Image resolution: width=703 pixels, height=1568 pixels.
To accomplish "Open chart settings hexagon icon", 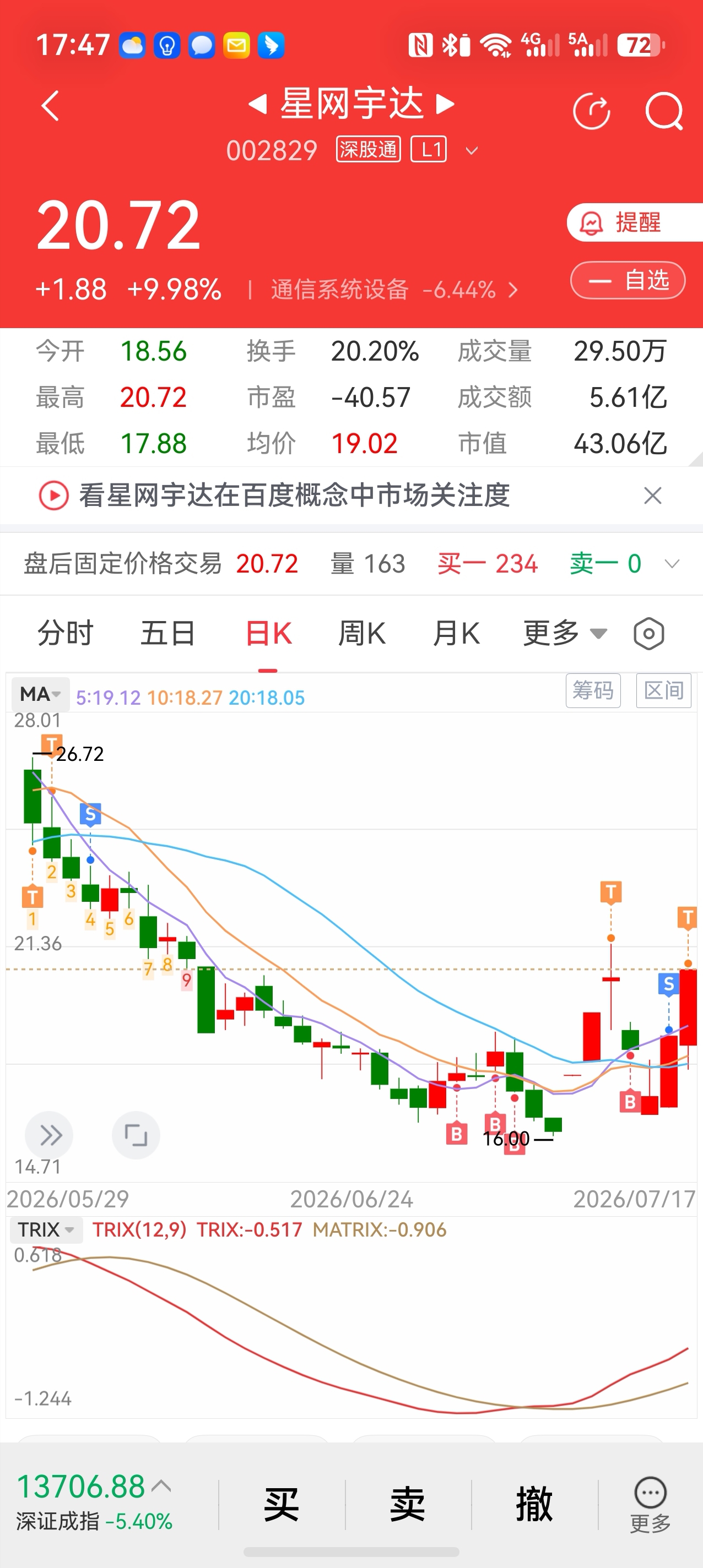I will (x=649, y=634).
